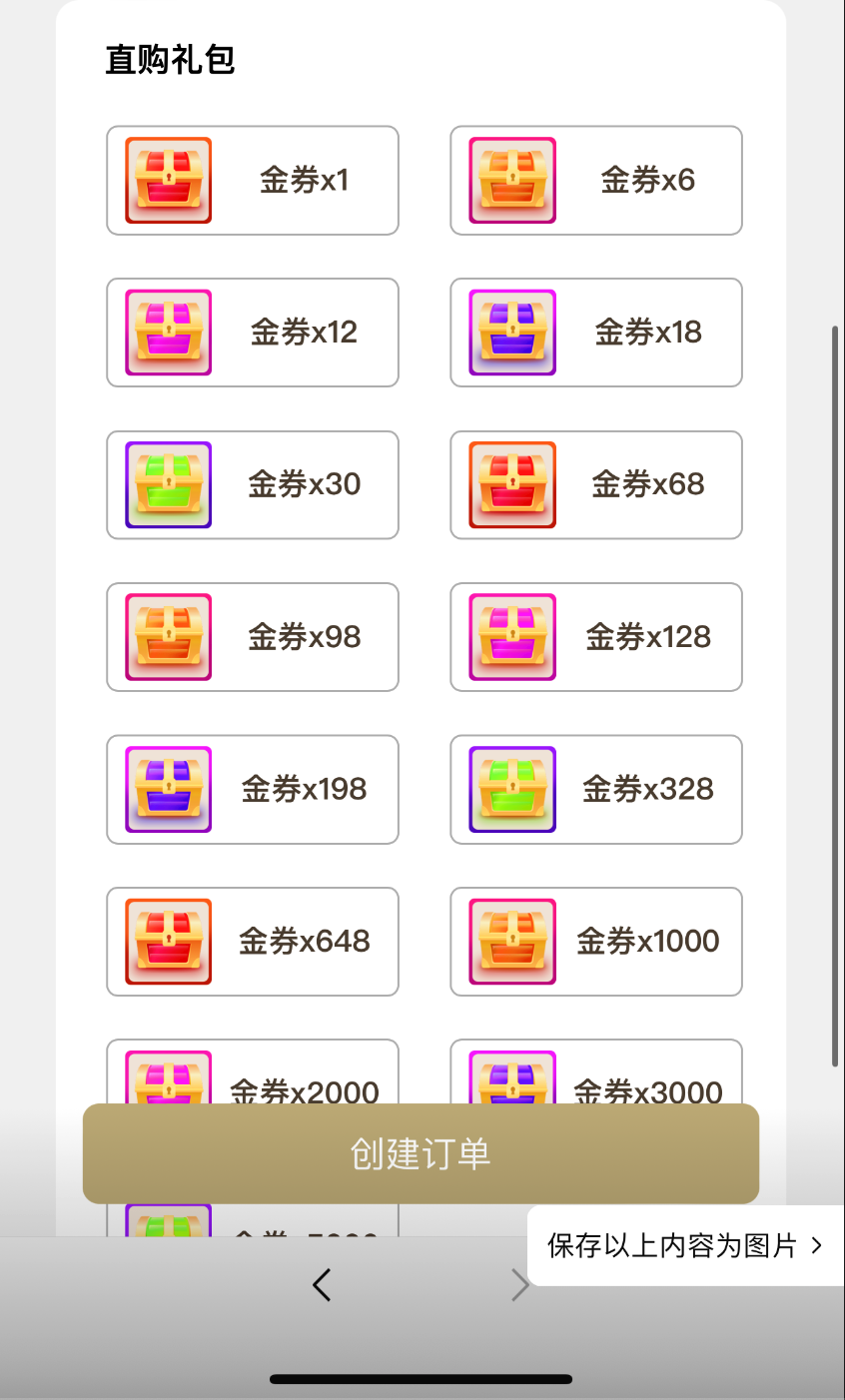Tap the 金券x648 gift pack
Viewport: 845px width, 1400px height.
[x=253, y=942]
